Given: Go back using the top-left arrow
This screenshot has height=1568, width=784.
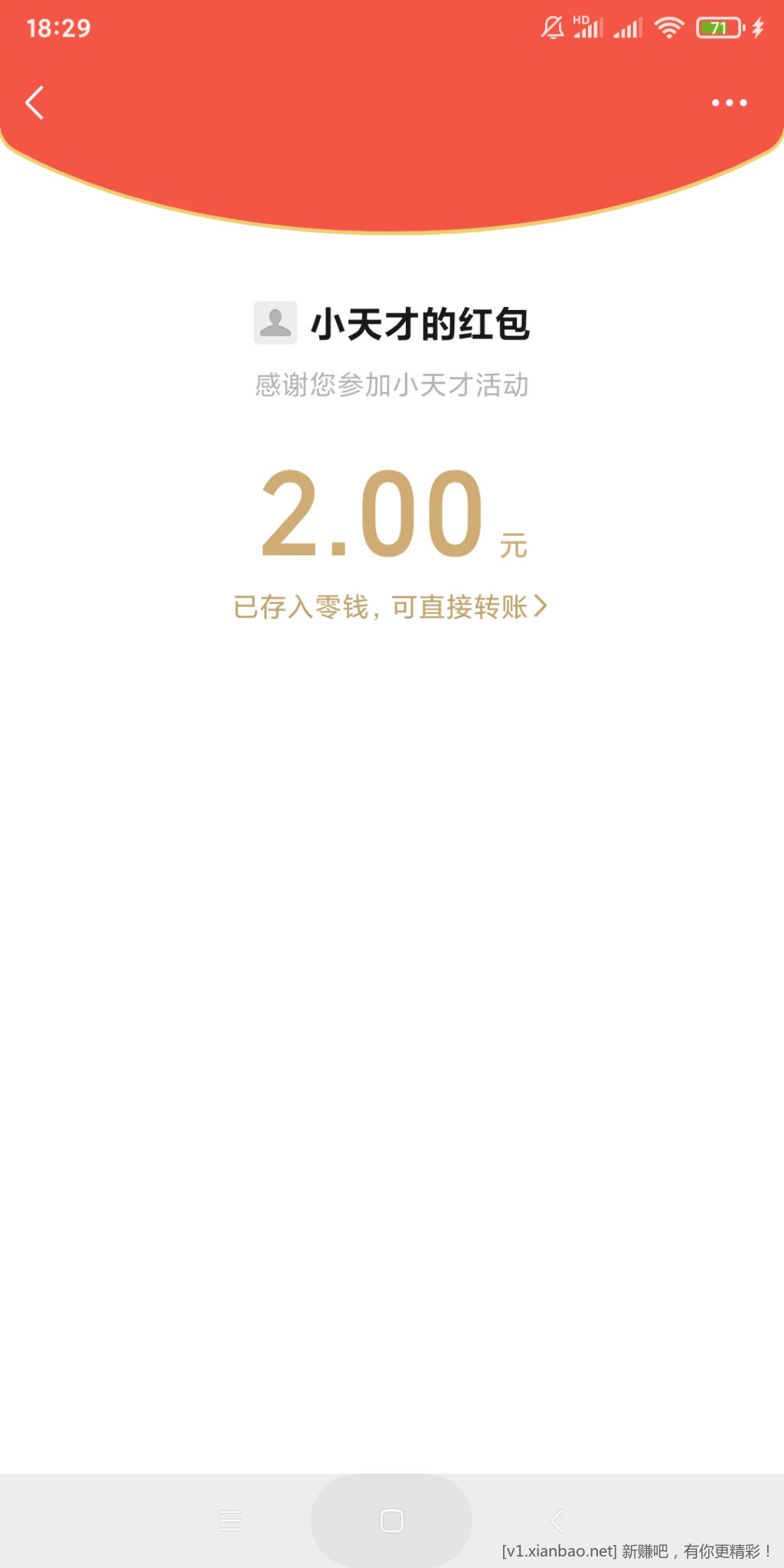Looking at the screenshot, I should [34, 103].
